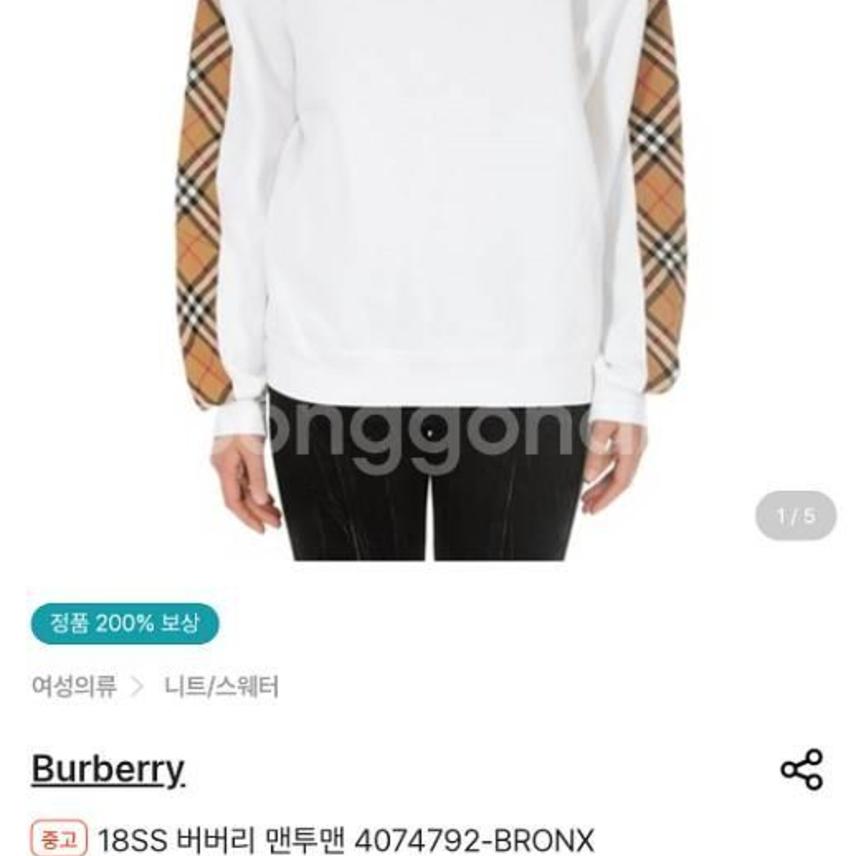Share this Burberry listing
The width and height of the screenshot is (856, 856).
click(x=802, y=770)
